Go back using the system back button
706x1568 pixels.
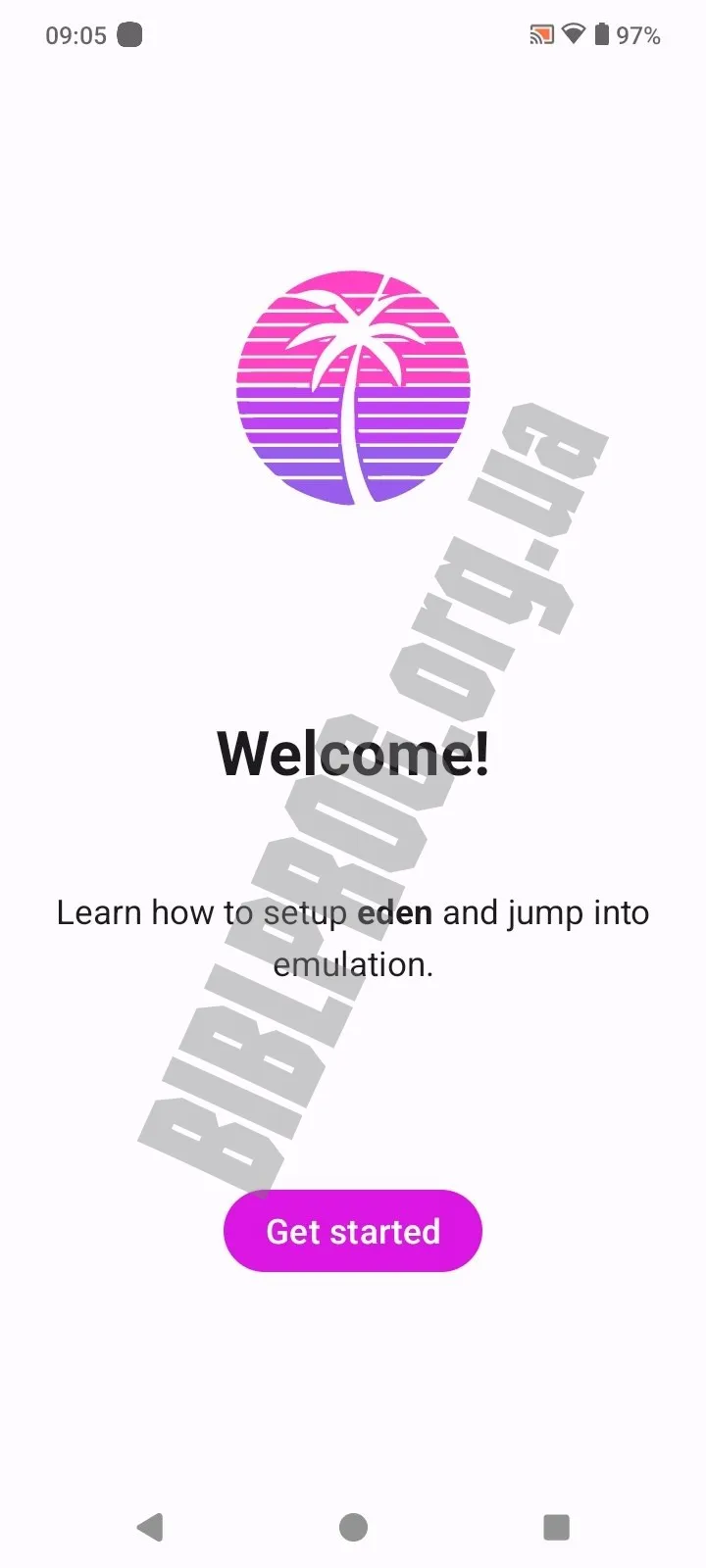tap(150, 1527)
